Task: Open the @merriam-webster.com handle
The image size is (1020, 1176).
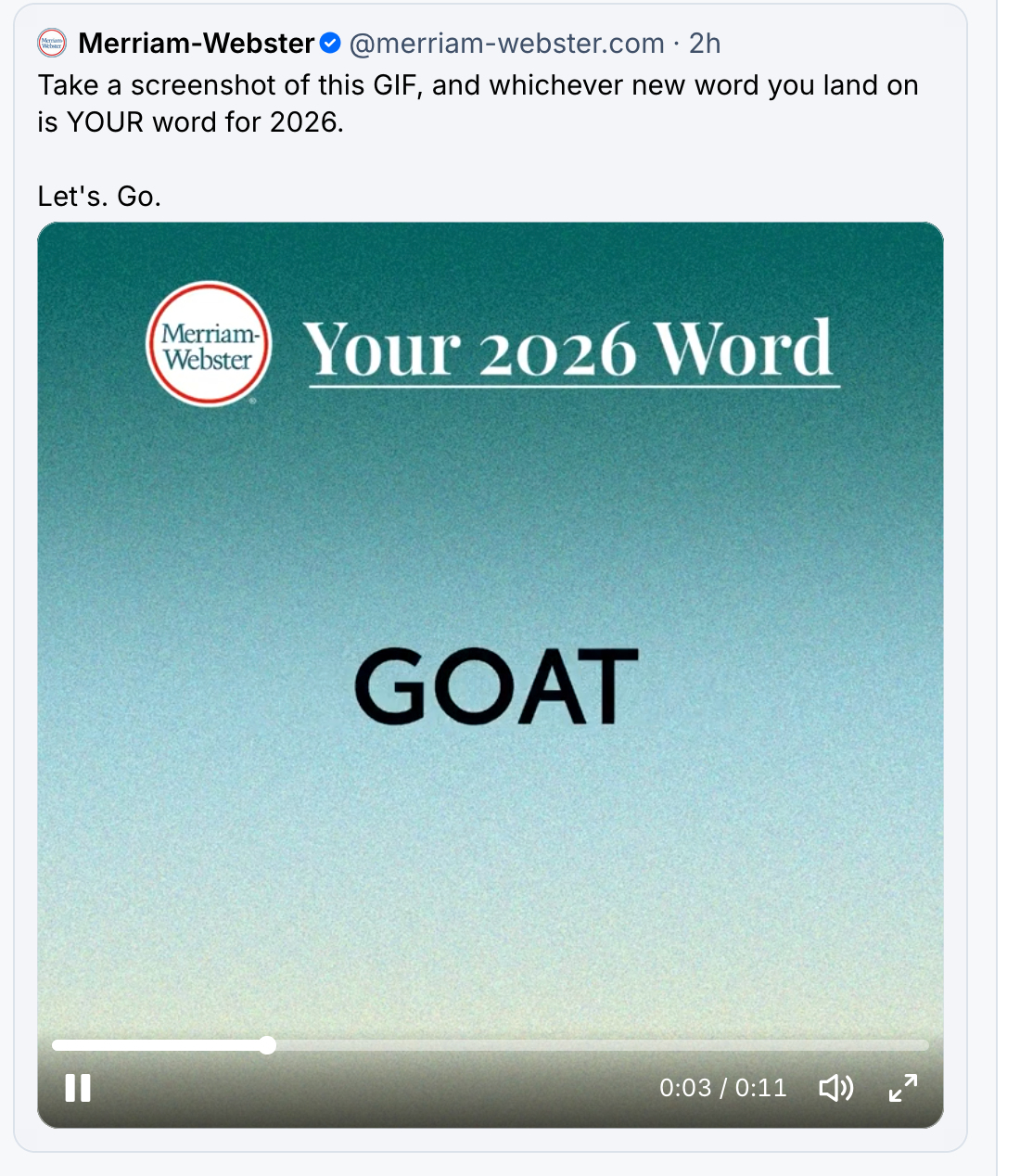Action: 506,44
